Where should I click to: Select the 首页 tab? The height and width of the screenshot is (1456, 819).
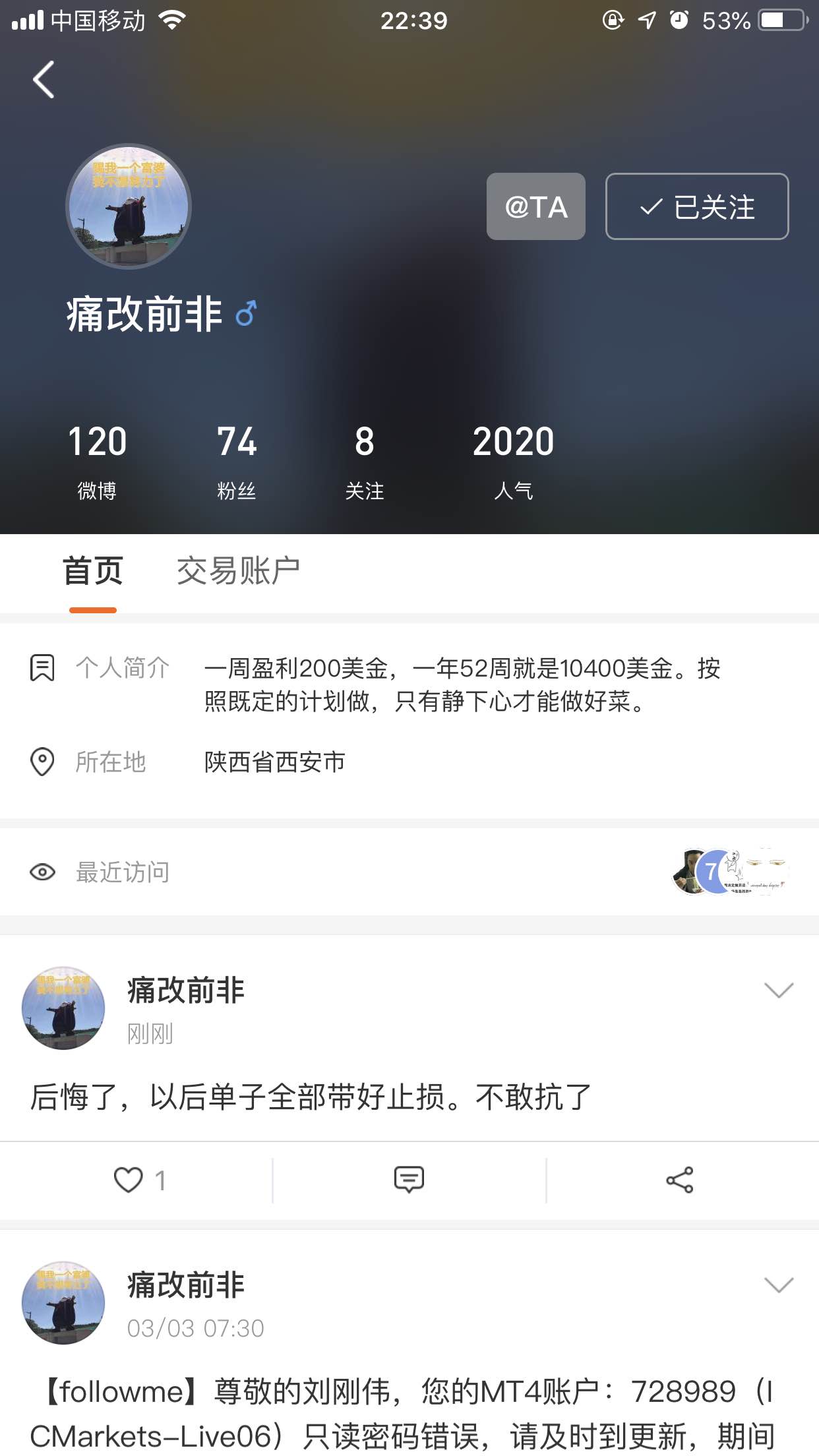(x=93, y=571)
